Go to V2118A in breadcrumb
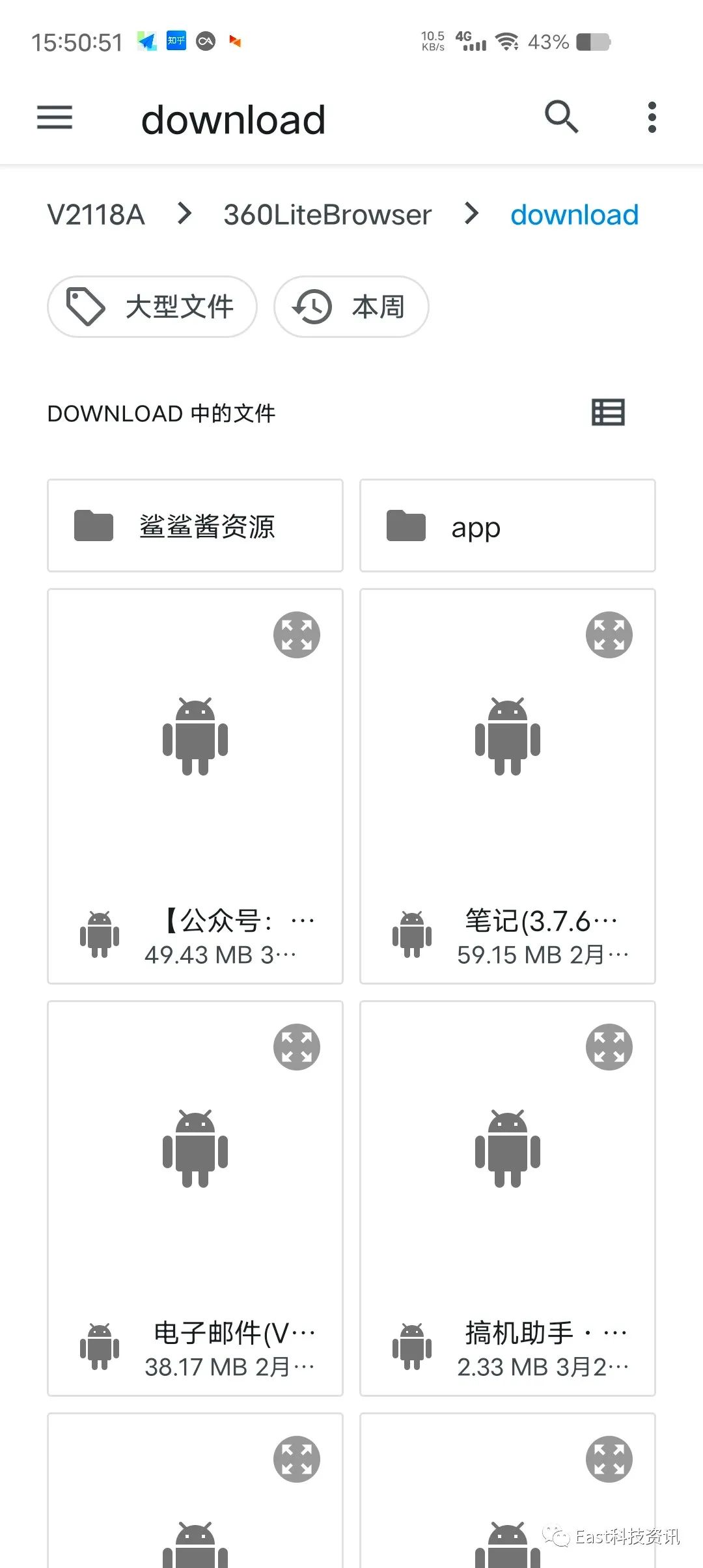703x1568 pixels. point(96,215)
